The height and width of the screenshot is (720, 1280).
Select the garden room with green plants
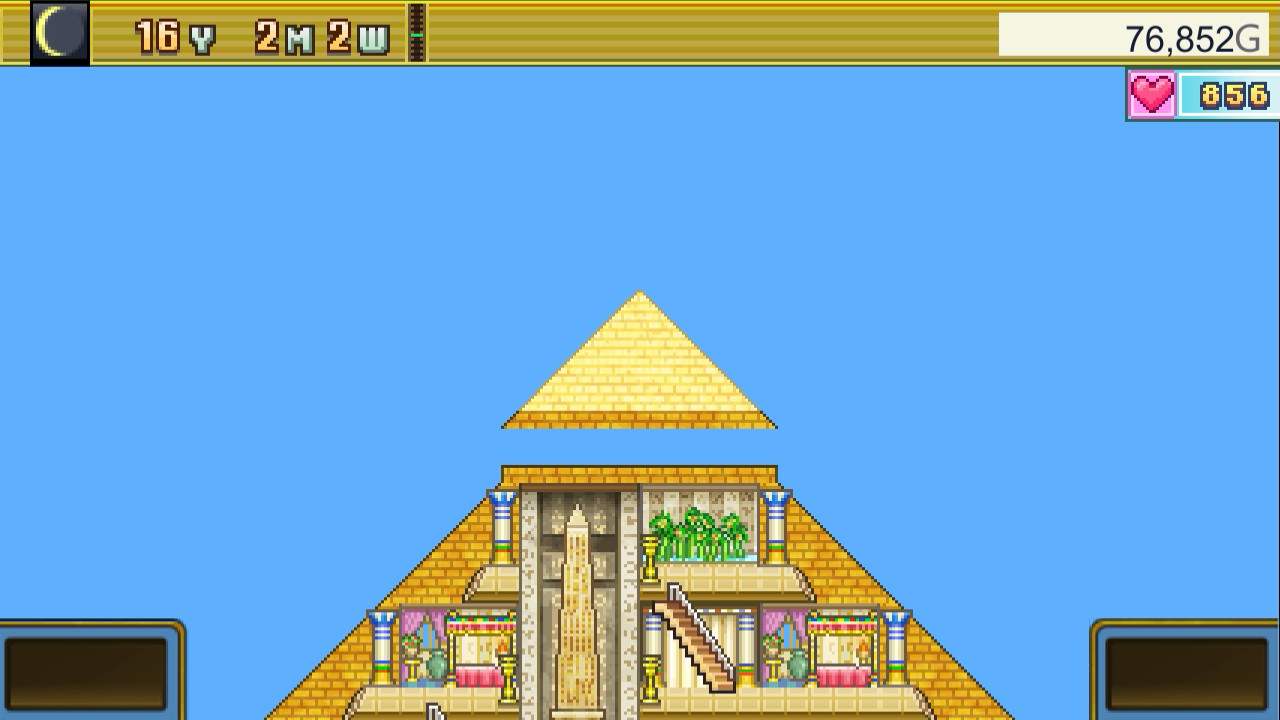(x=699, y=530)
